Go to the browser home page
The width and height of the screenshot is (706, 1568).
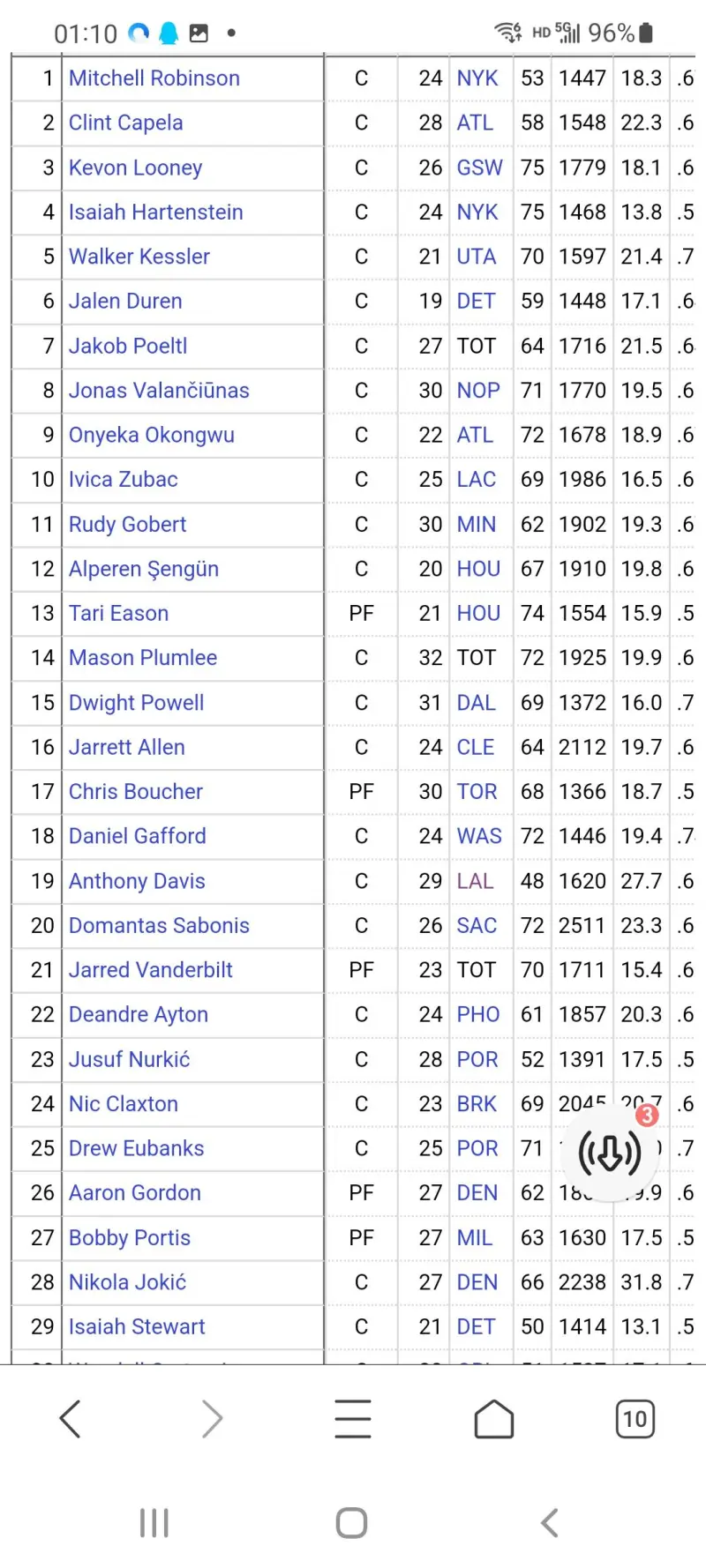(x=494, y=1419)
